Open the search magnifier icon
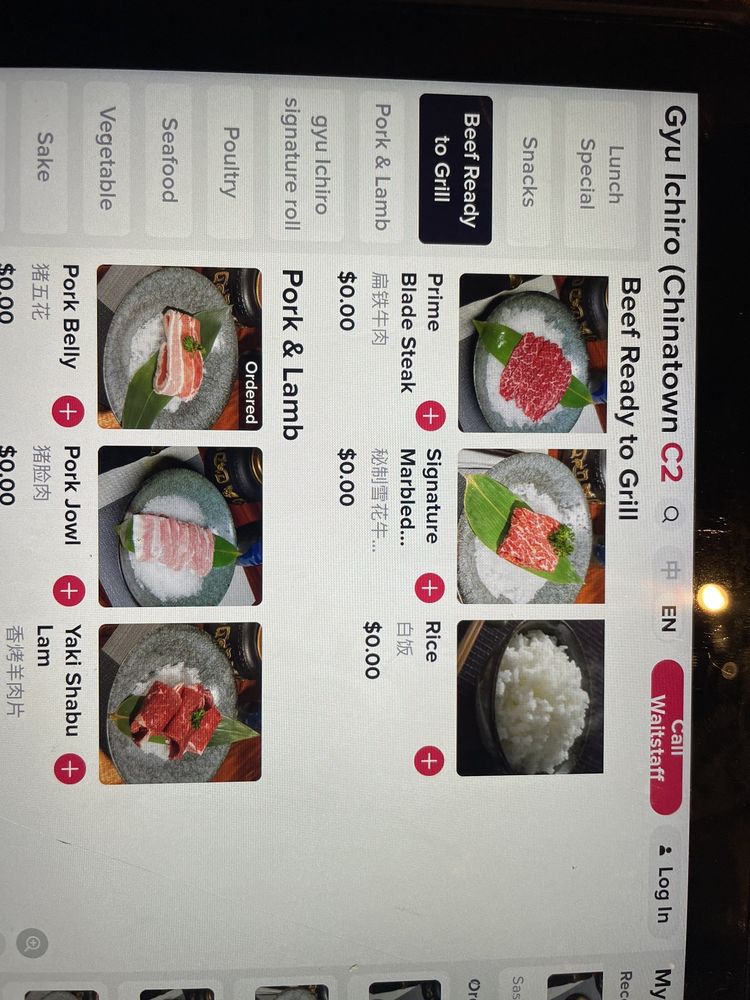The width and height of the screenshot is (750, 1000). pyautogui.click(x=671, y=514)
